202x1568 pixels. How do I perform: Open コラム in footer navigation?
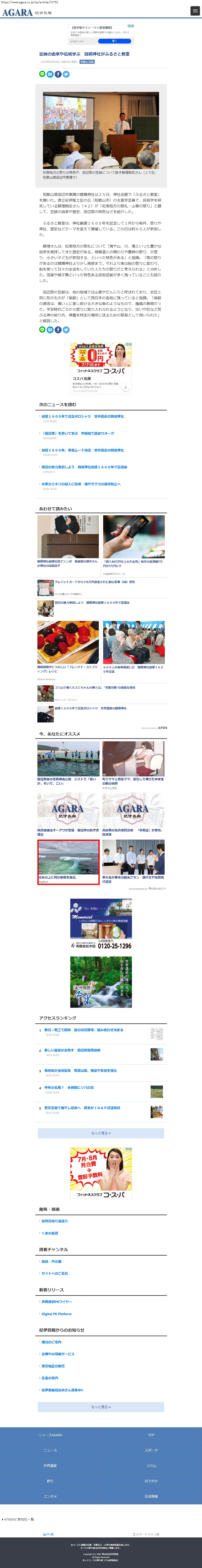[151, 1466]
